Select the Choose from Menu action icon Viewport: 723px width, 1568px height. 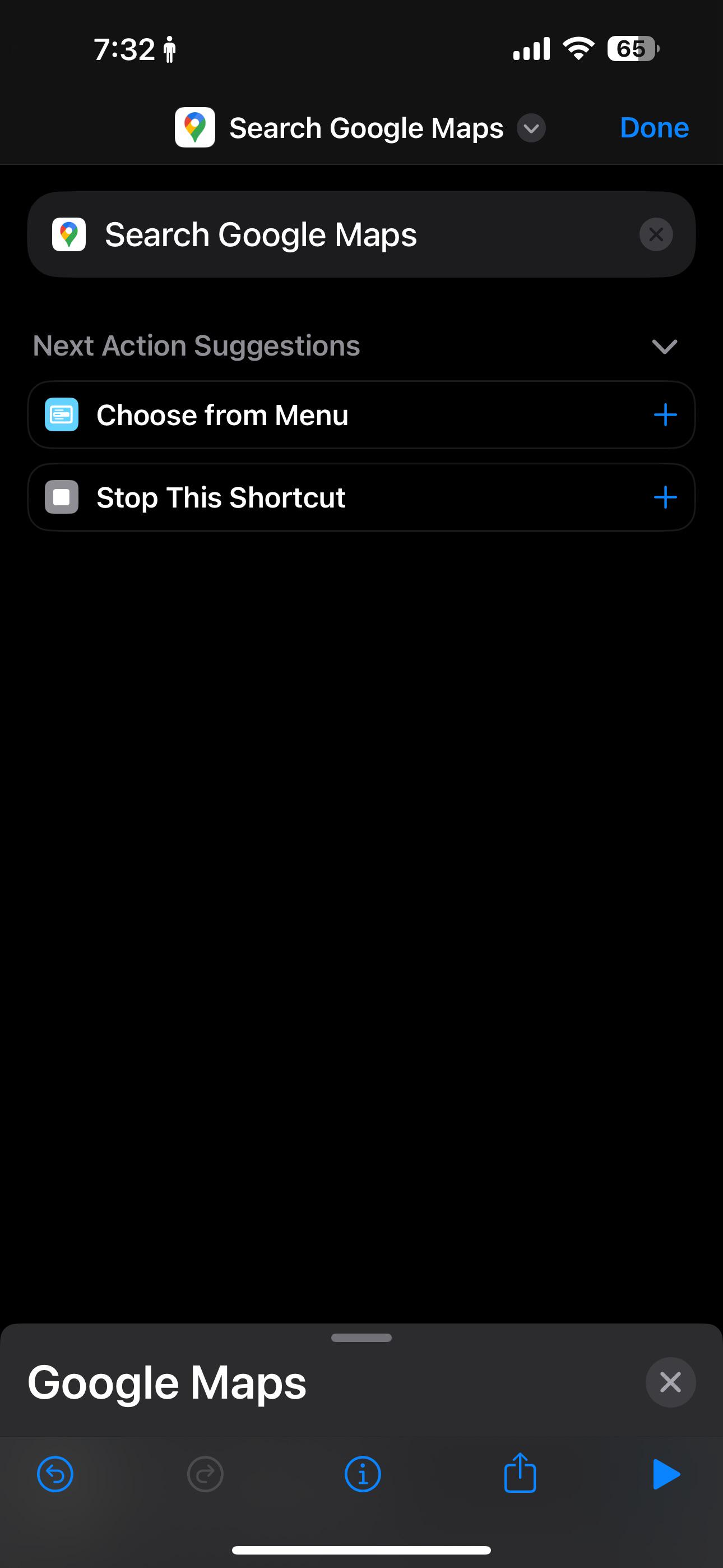pyautogui.click(x=61, y=414)
